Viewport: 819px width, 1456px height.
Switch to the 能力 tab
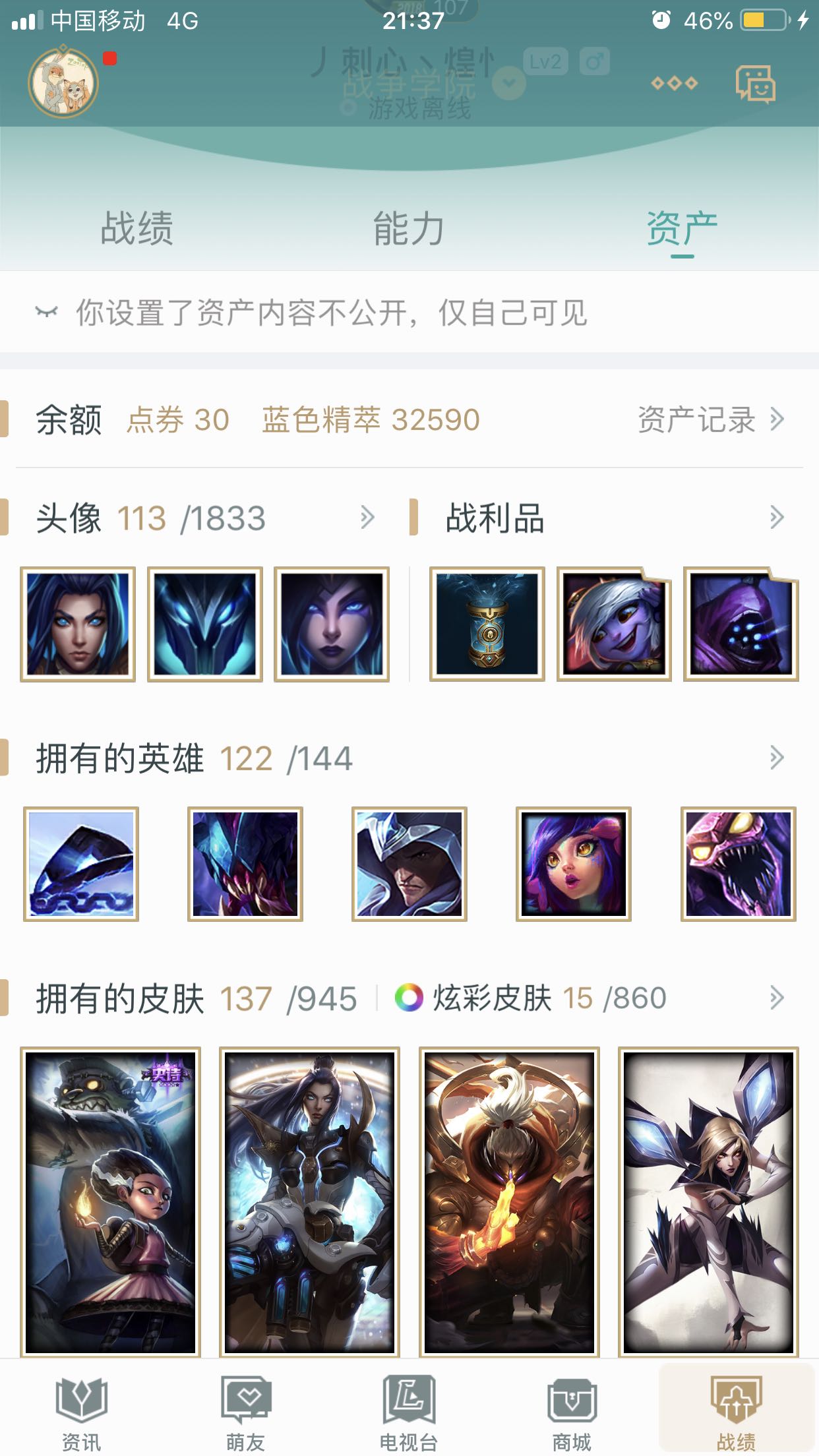(409, 229)
